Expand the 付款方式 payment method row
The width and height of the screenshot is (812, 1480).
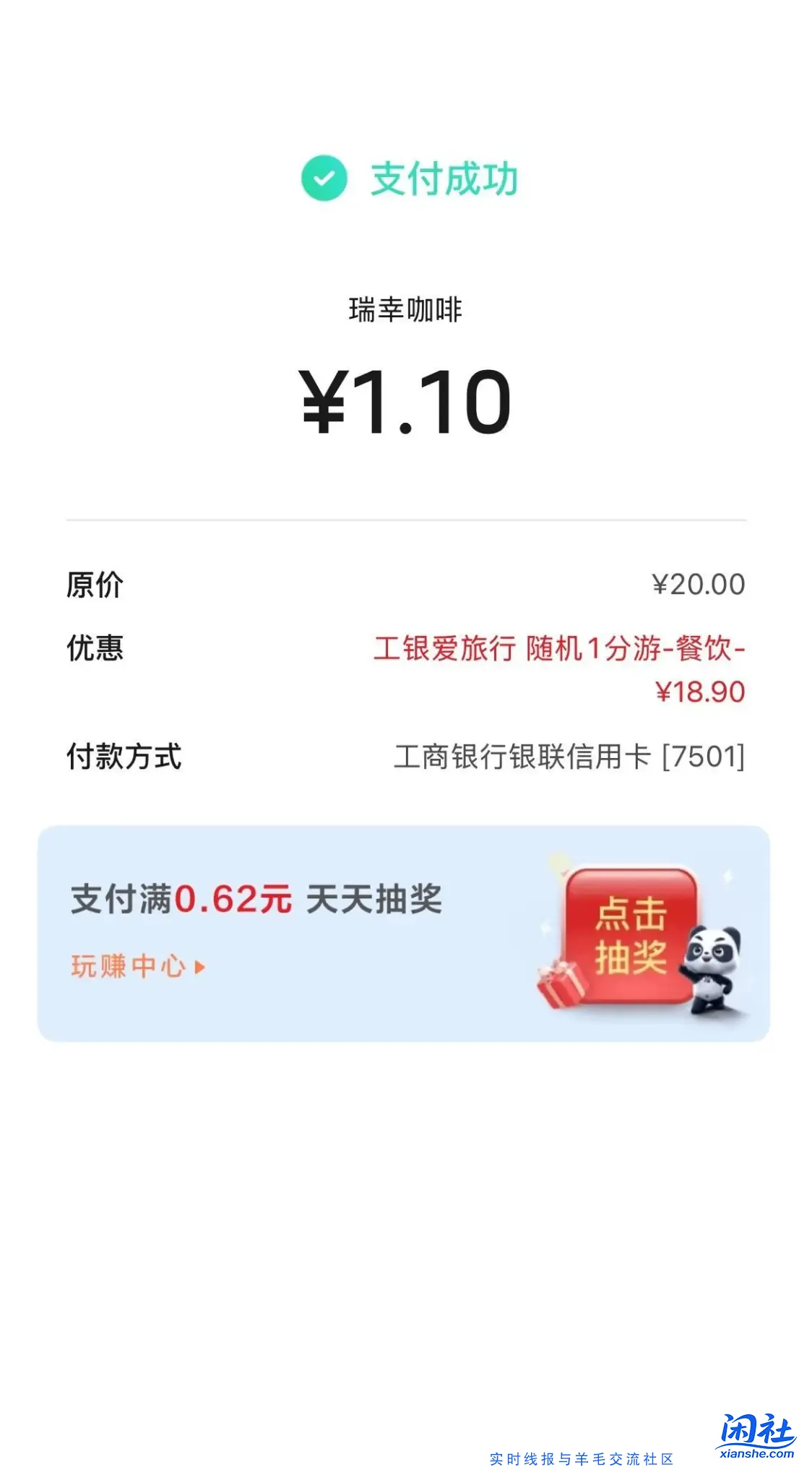406,755
